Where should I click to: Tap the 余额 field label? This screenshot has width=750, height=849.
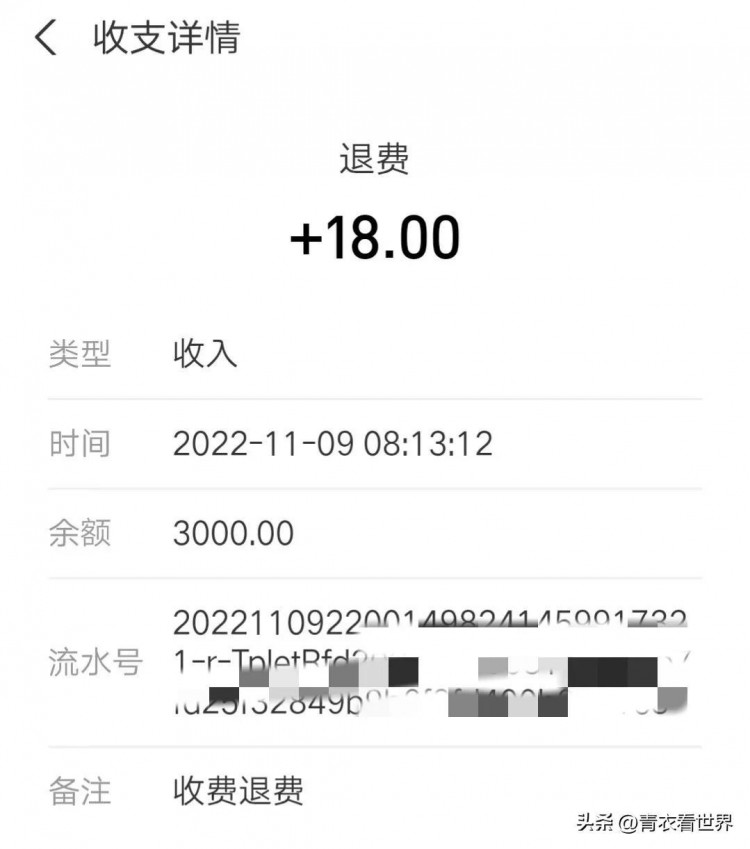(81, 533)
